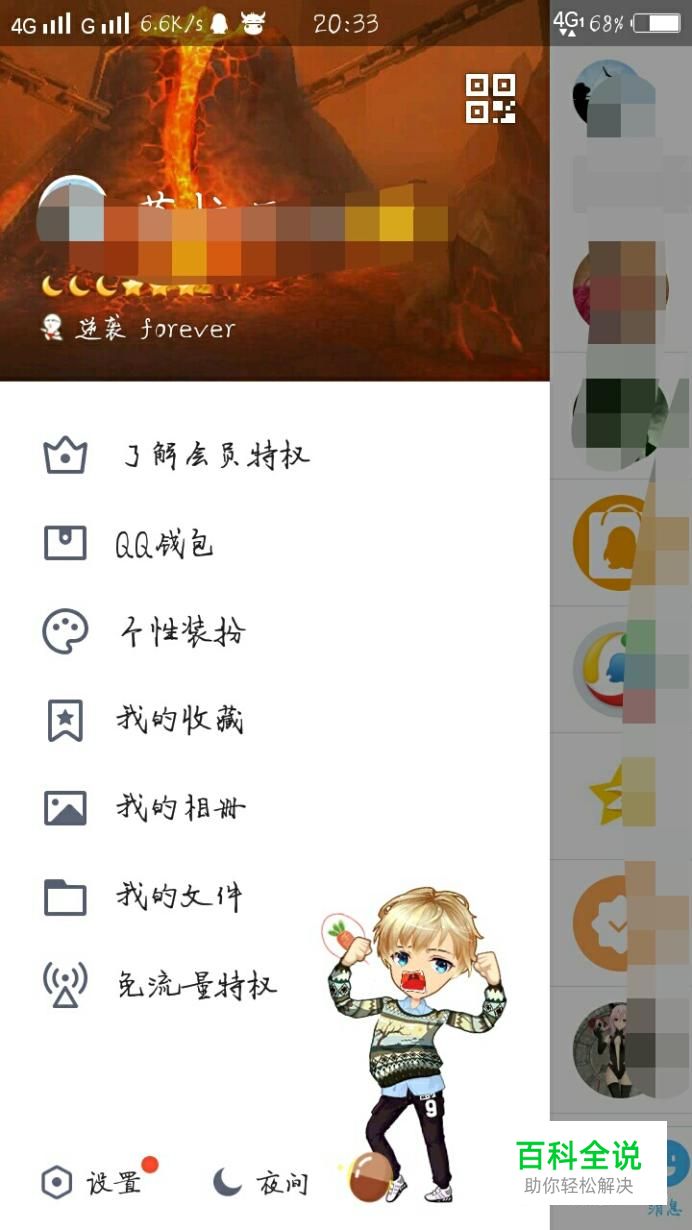Open 个性装扮 personalization
Image resolution: width=692 pixels, height=1230 pixels.
182,632
